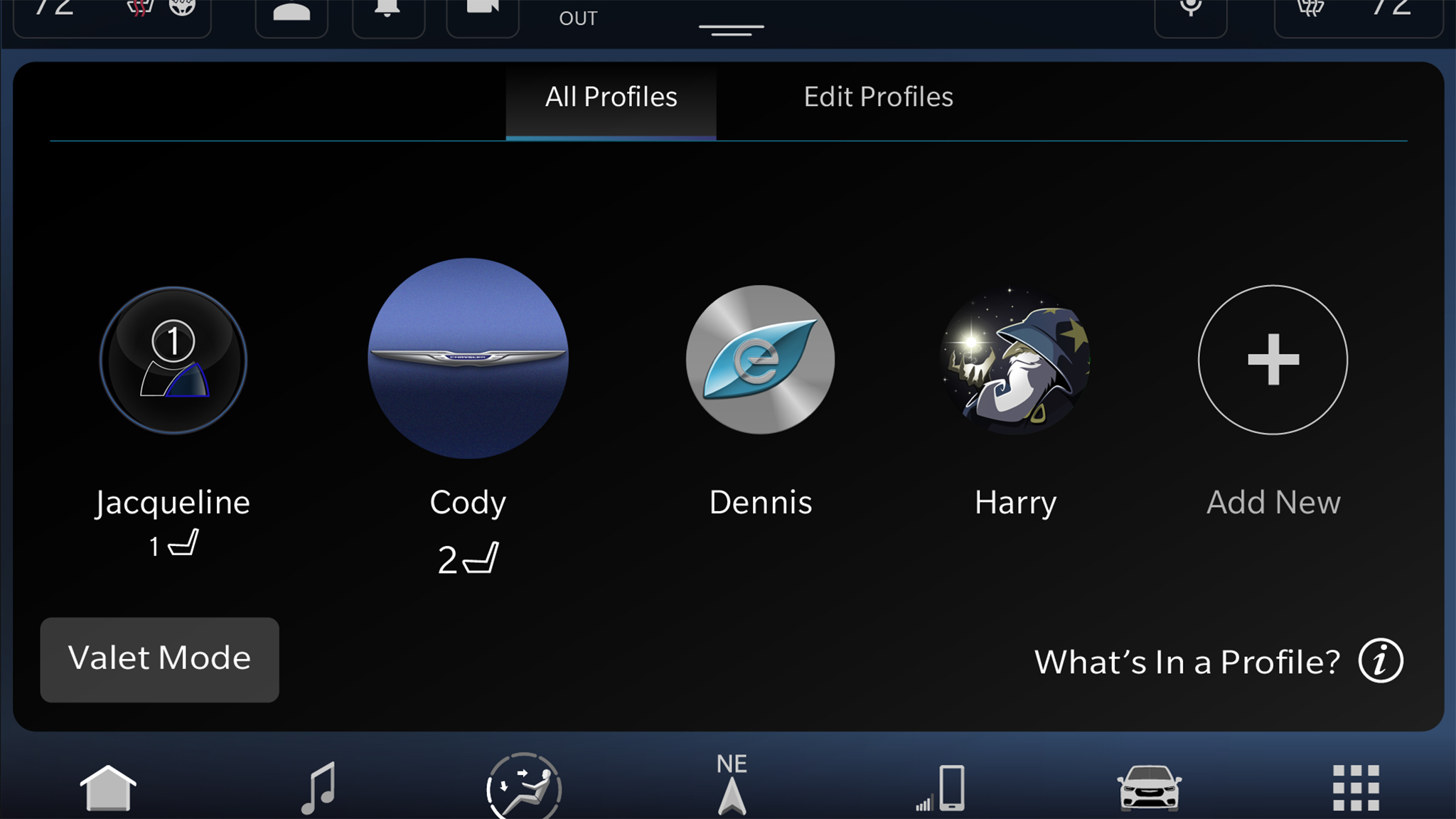Switch to the All Profiles tab
Image resolution: width=1456 pixels, height=819 pixels.
611,98
